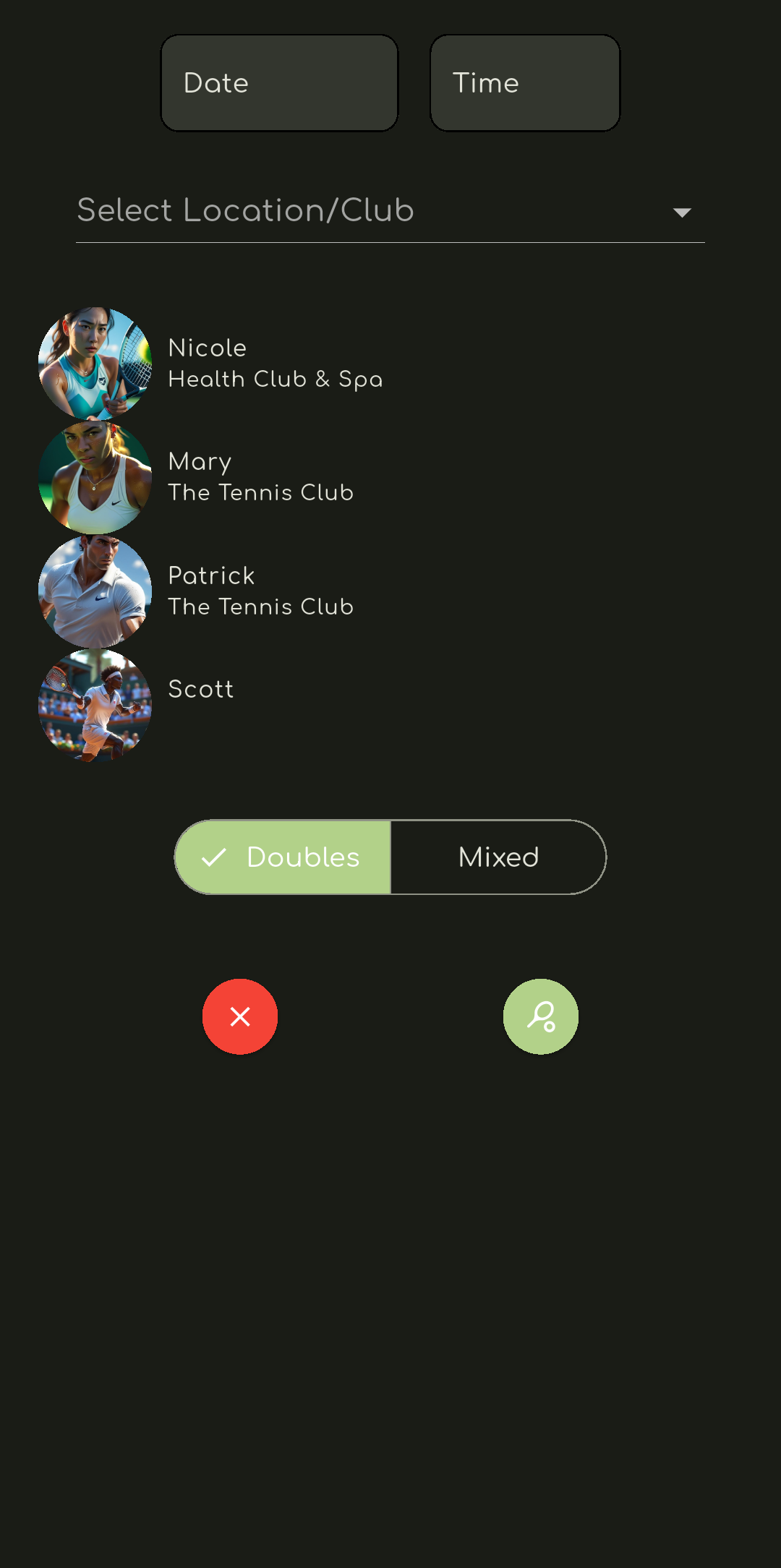Cancel with the red X button

[x=240, y=1016]
